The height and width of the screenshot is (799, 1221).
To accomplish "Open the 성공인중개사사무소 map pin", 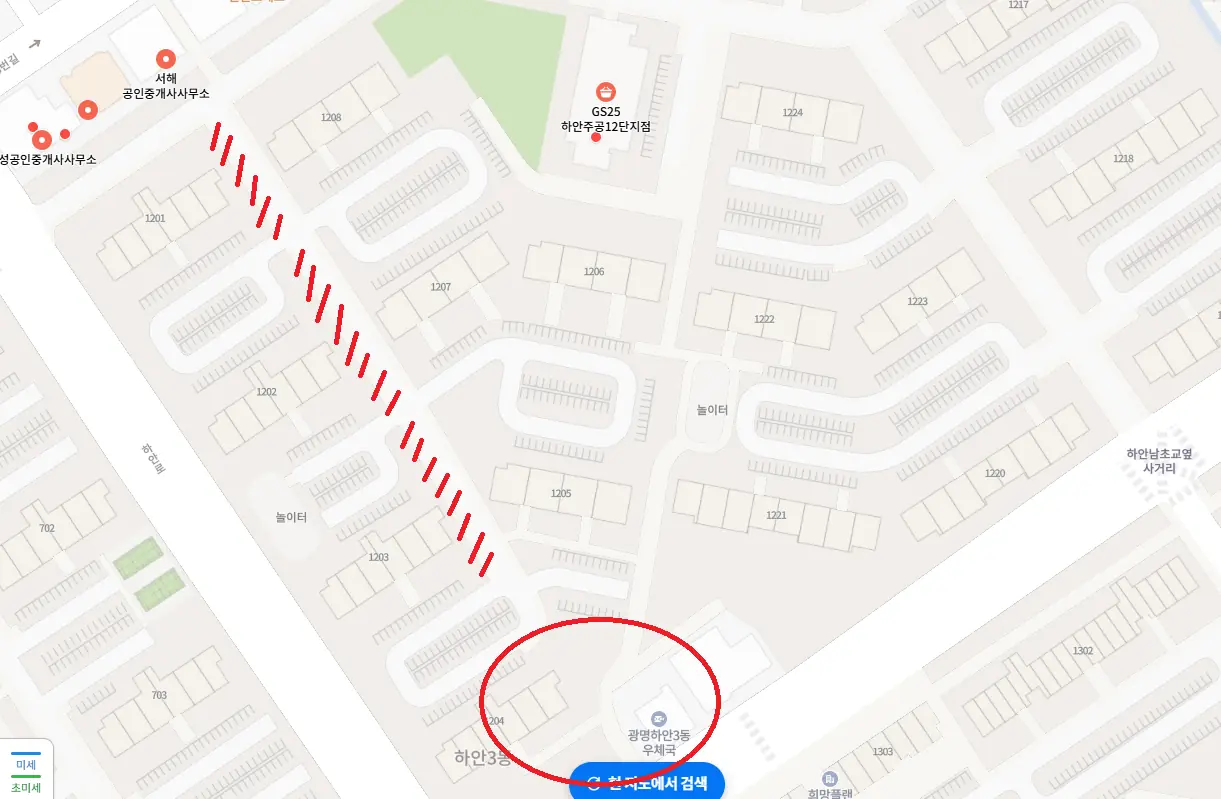I will (x=42, y=140).
